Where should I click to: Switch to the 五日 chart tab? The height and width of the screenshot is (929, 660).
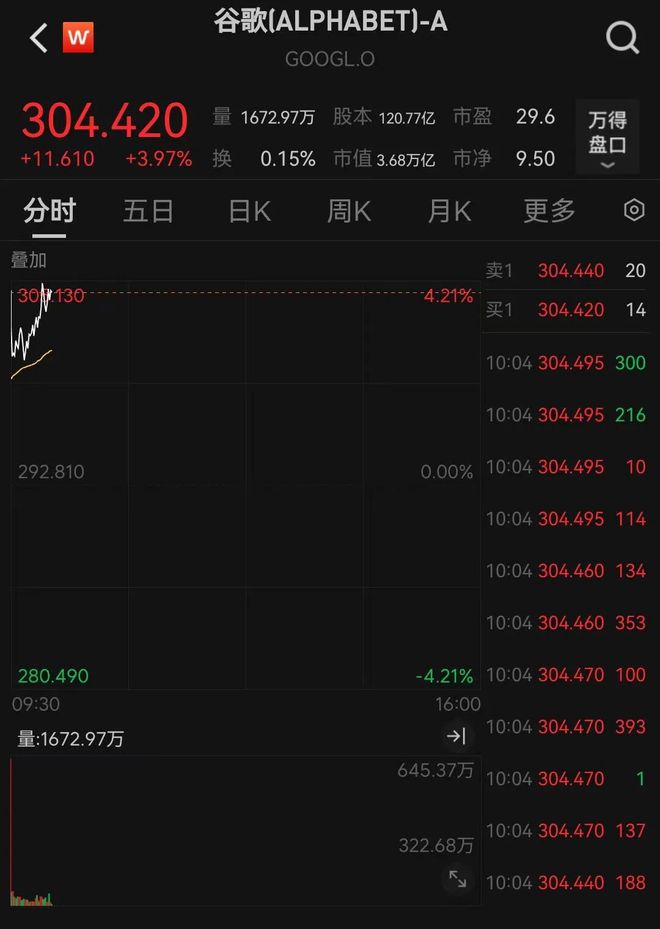coord(148,211)
